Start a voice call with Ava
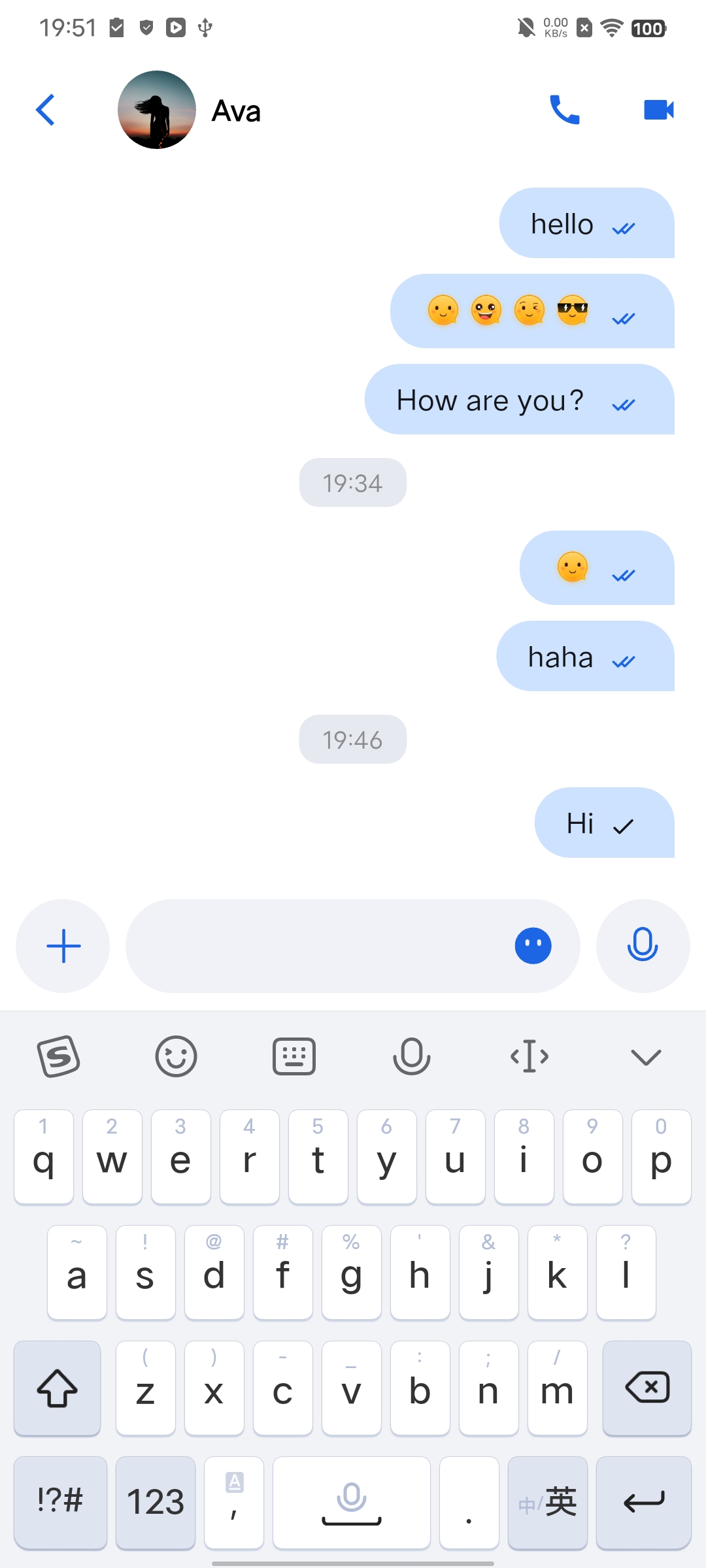This screenshot has width=706, height=1568. tap(565, 110)
